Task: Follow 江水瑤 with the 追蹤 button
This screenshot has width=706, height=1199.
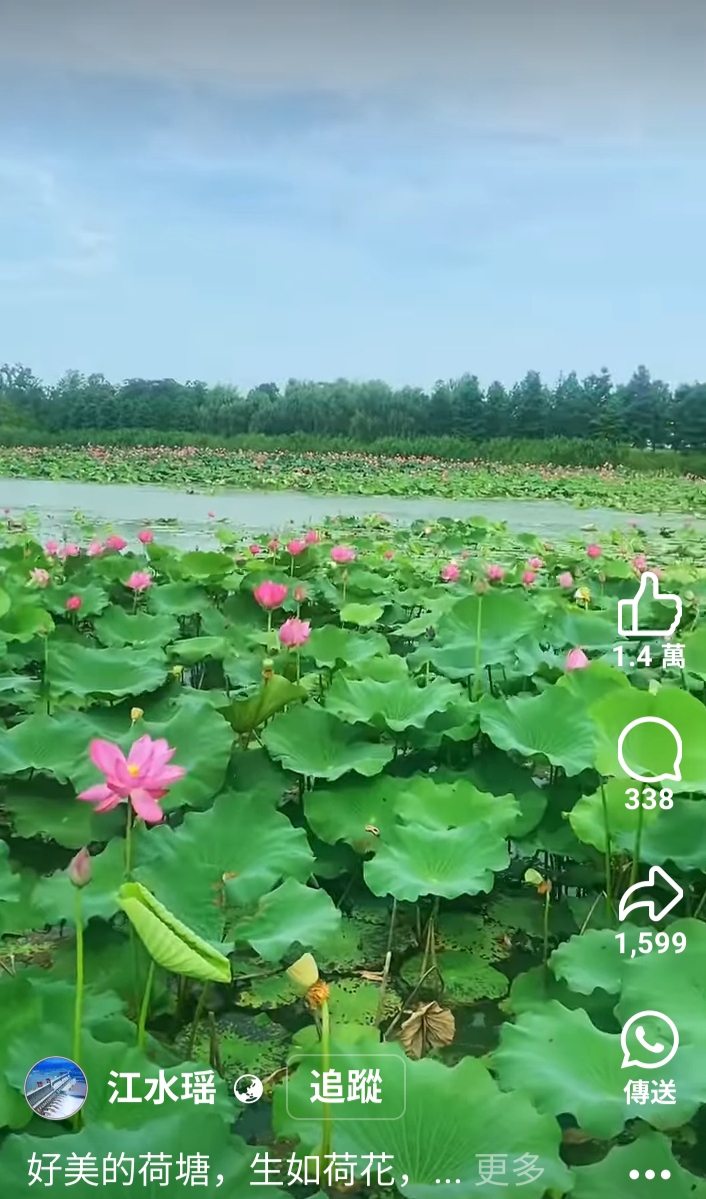Action: pos(346,1087)
